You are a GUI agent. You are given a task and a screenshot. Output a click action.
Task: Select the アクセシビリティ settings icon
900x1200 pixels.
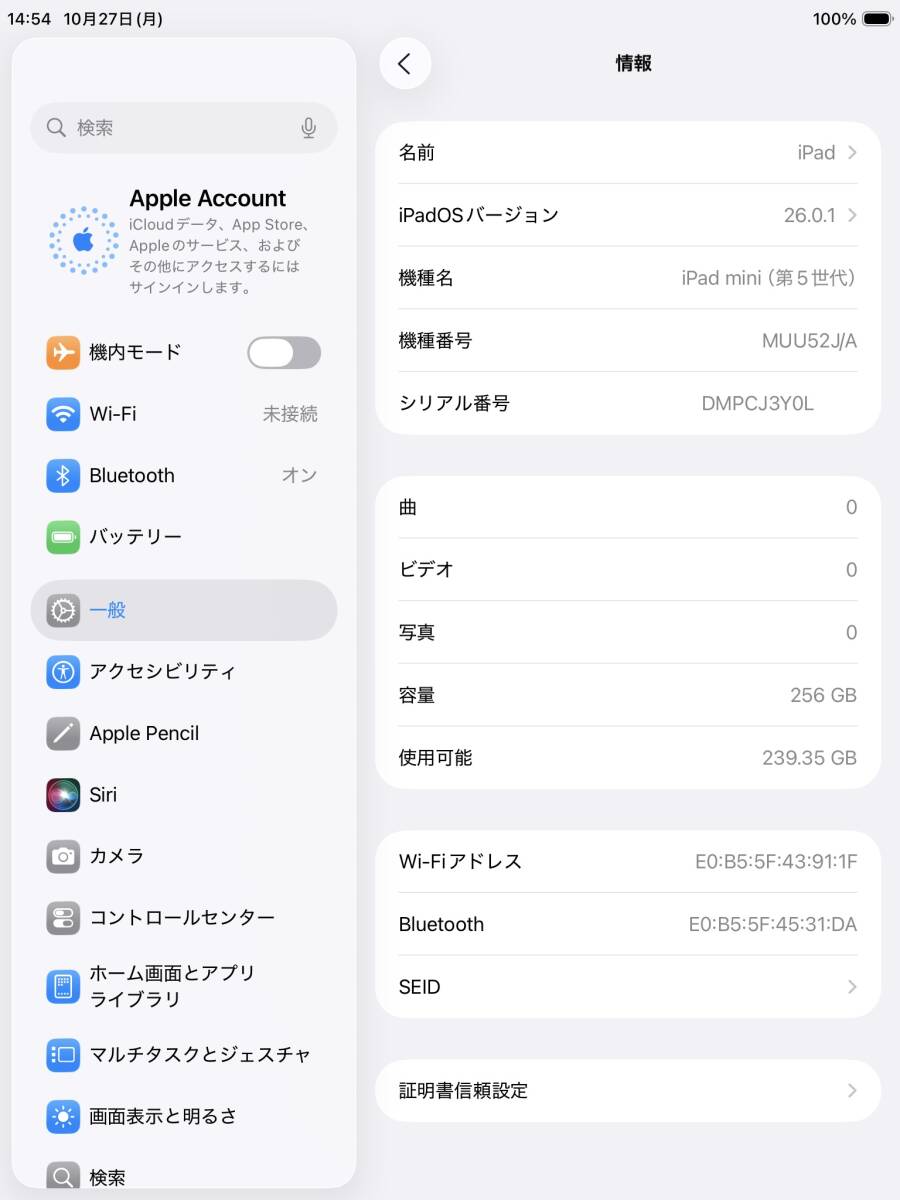[x=63, y=672]
